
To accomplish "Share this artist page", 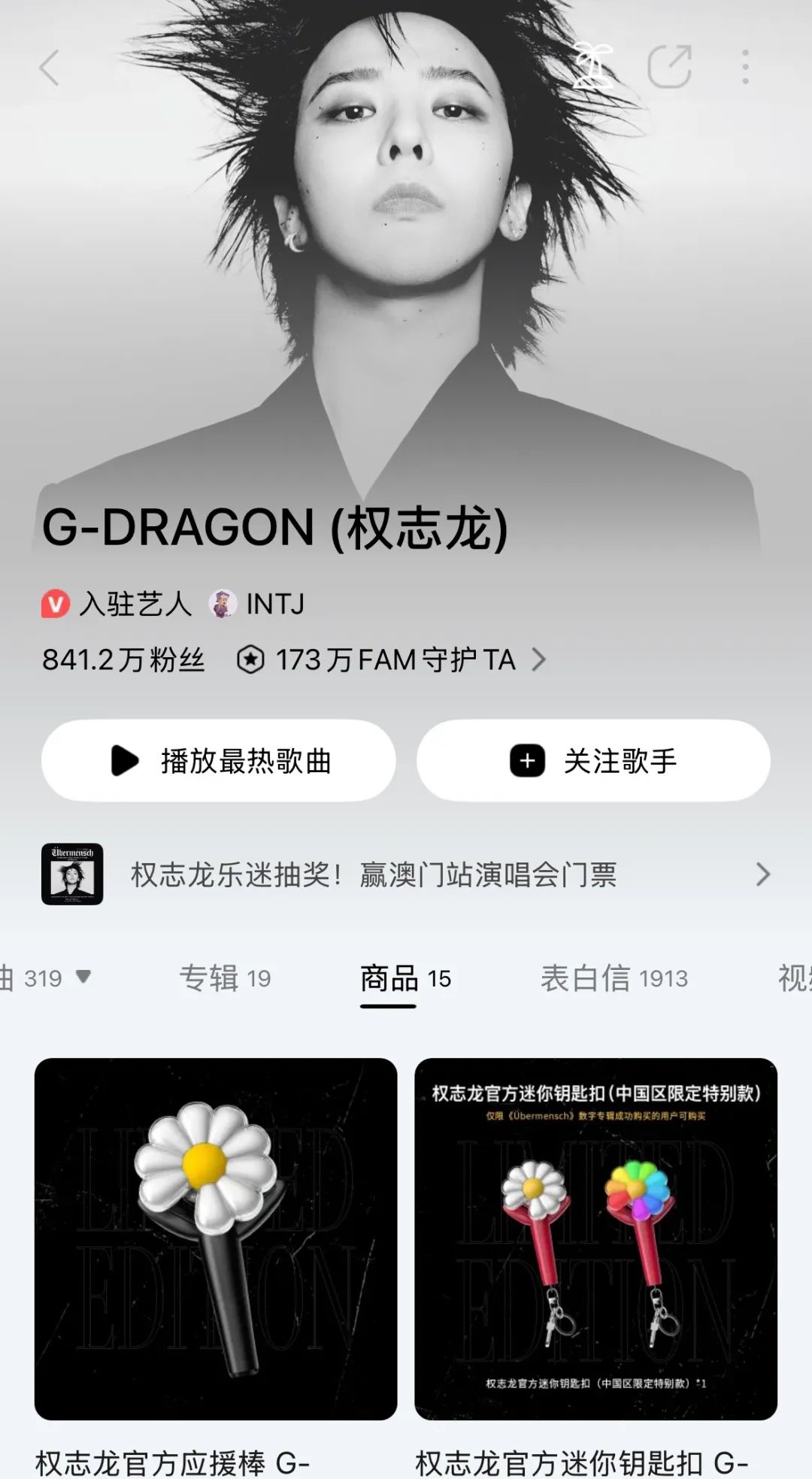I will tap(669, 67).
